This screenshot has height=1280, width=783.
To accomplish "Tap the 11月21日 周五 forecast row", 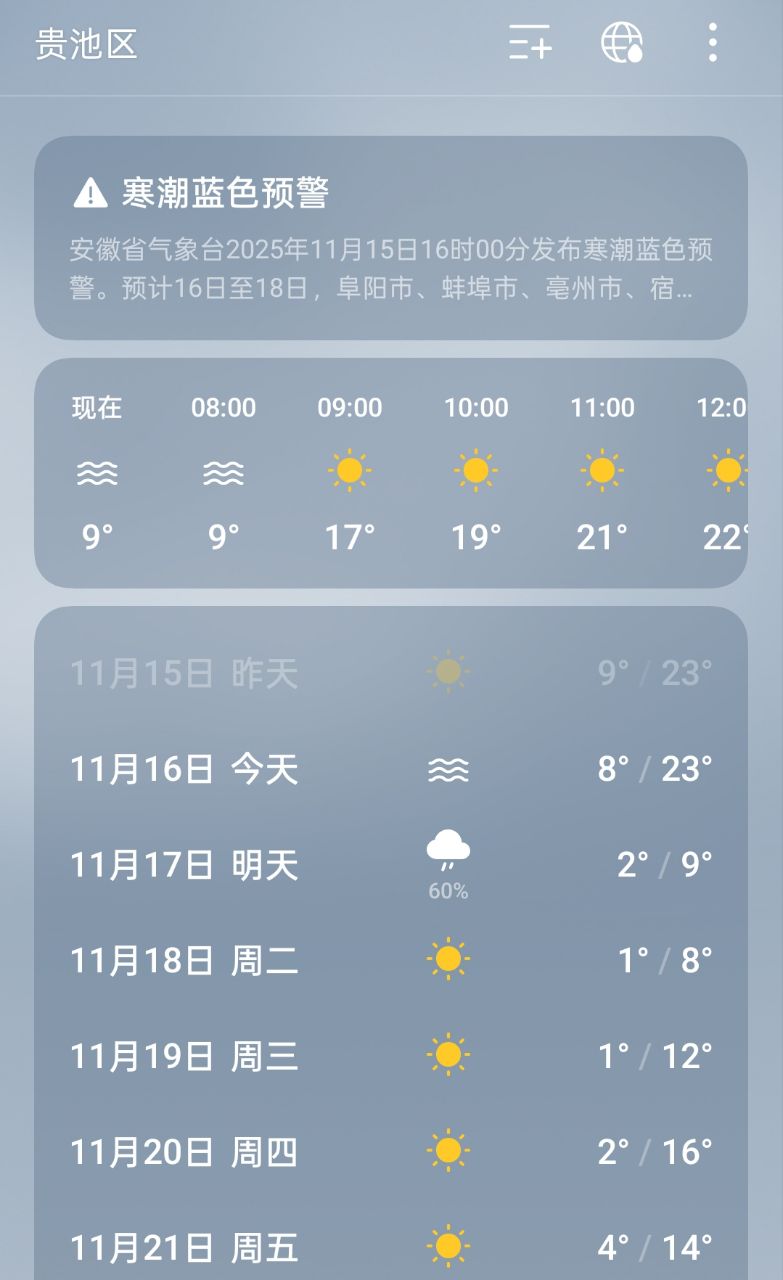I will [391, 1247].
